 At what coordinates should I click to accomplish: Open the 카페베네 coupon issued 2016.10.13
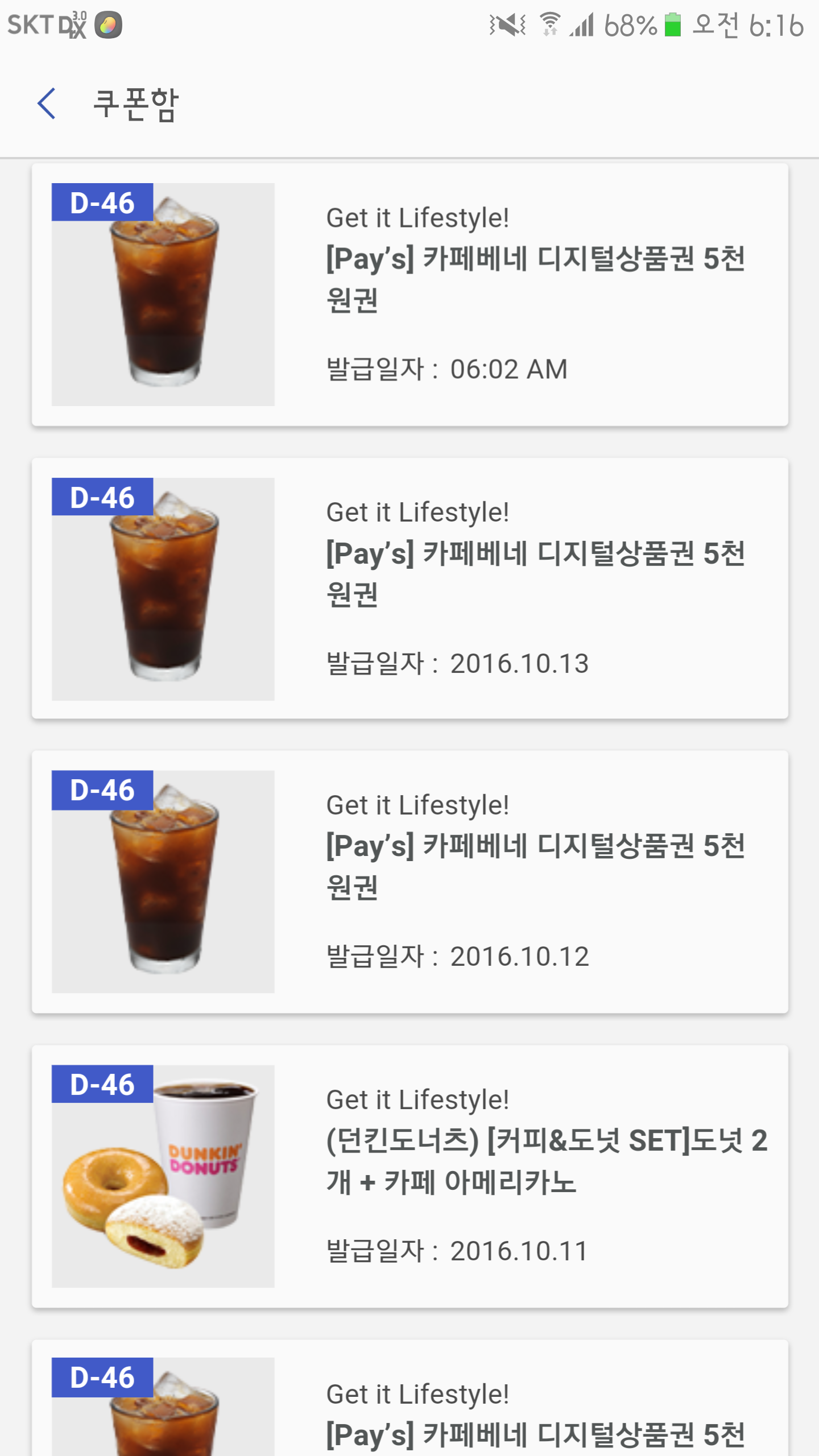(x=409, y=589)
